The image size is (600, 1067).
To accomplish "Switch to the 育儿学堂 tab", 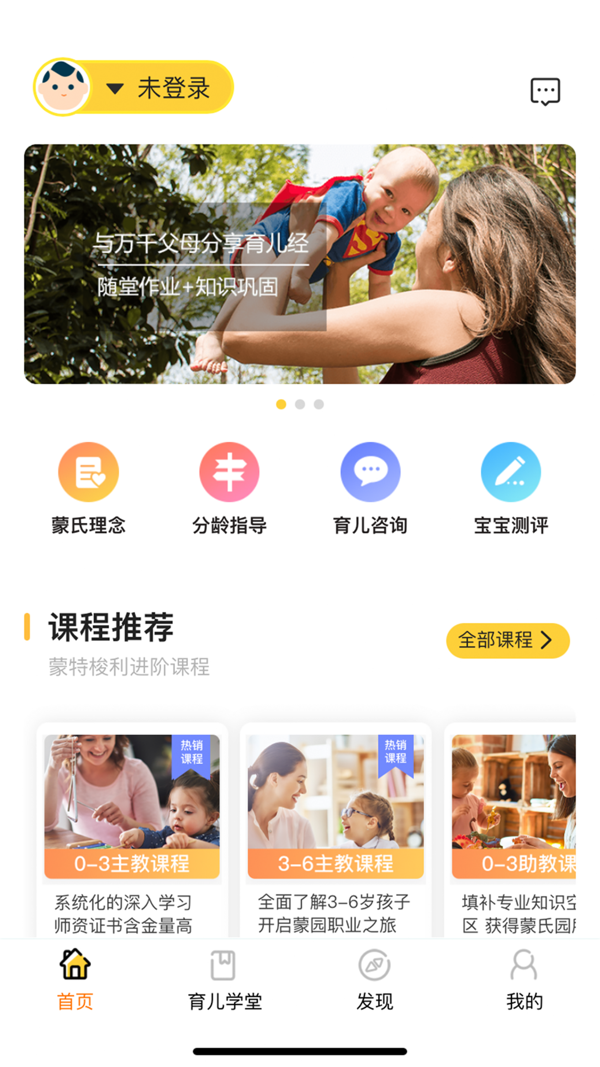I will (224, 980).
